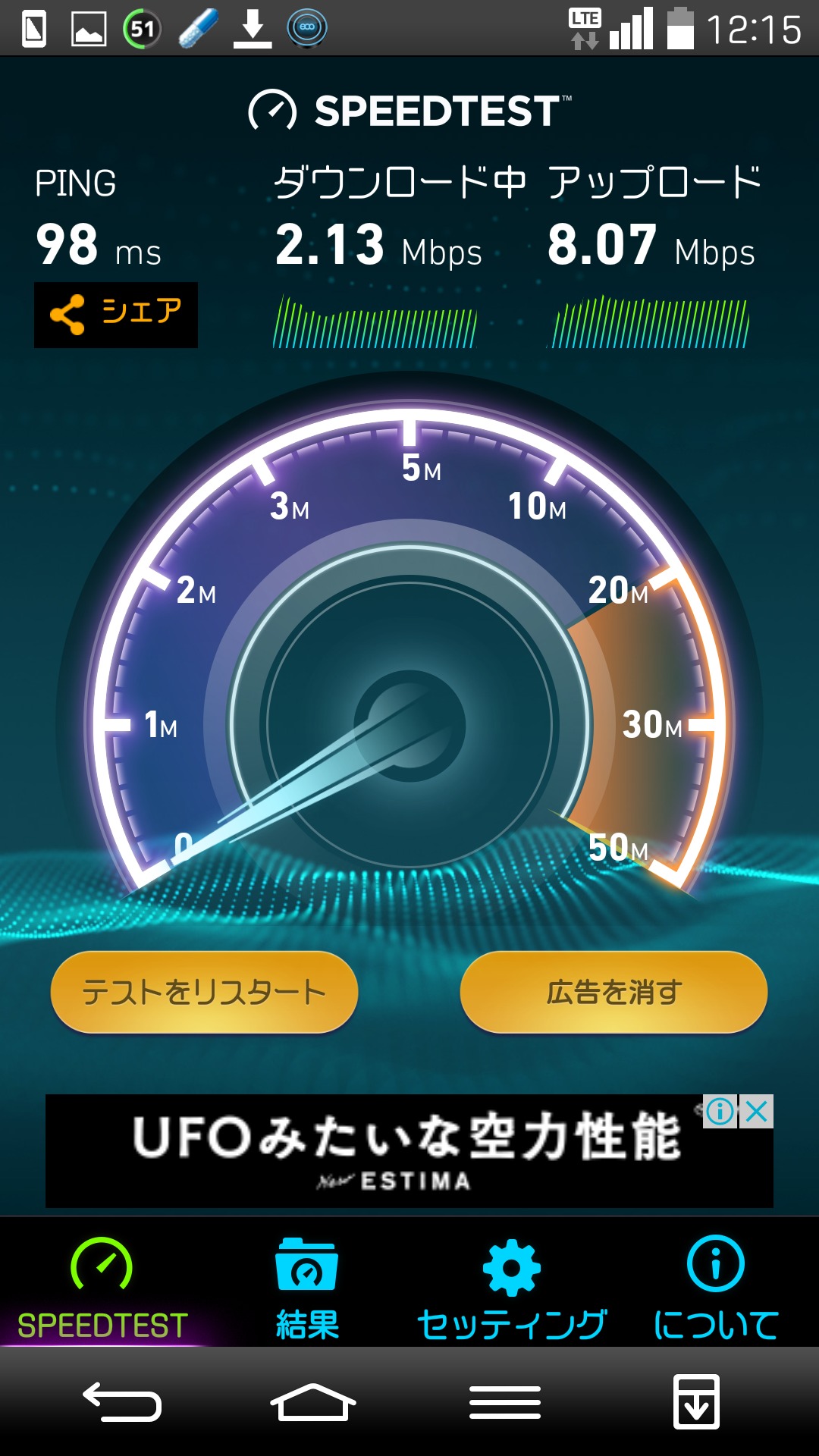This screenshot has height=1456, width=819.
Task: Go to the セッティング settings tab
Action: (x=512, y=1287)
